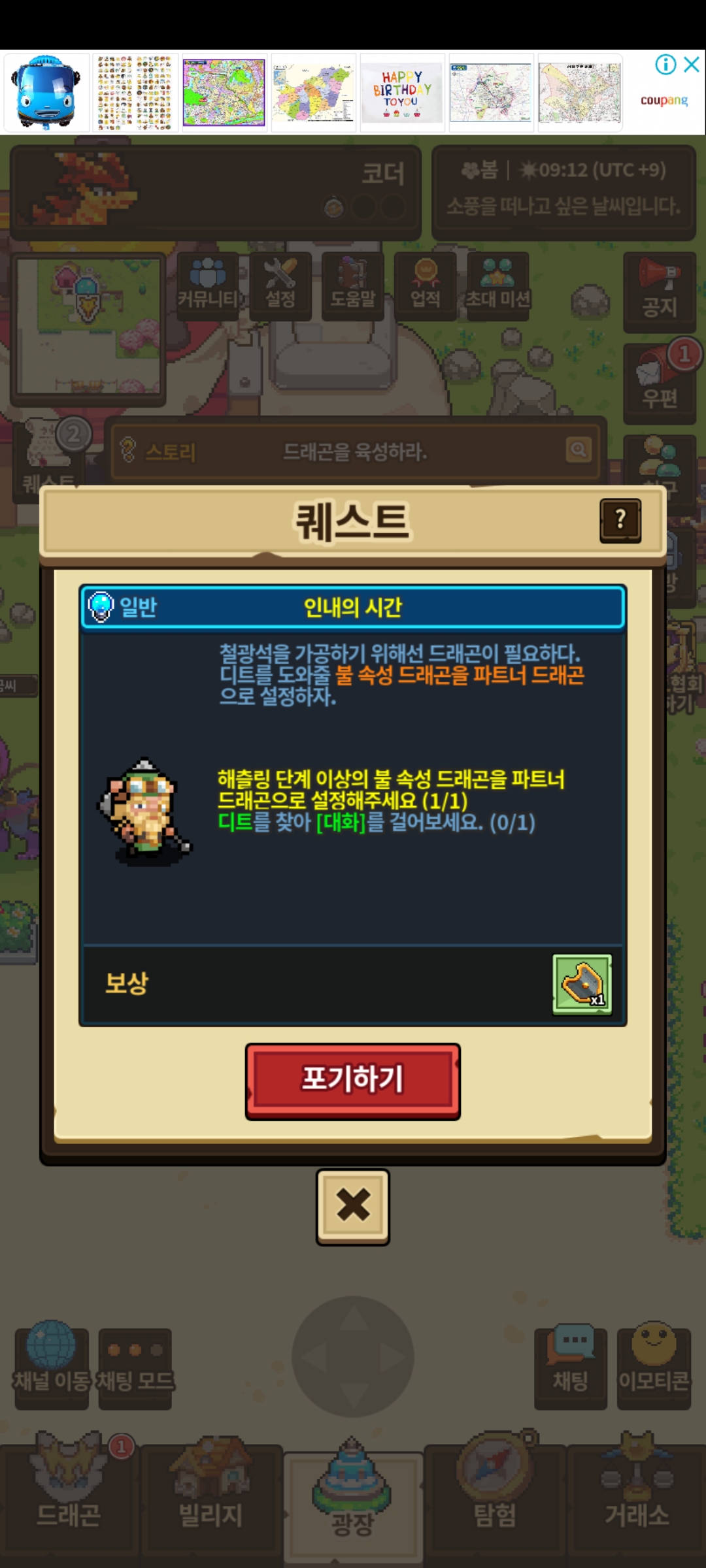View the quest reward item
The width and height of the screenshot is (706, 1568).
[582, 984]
